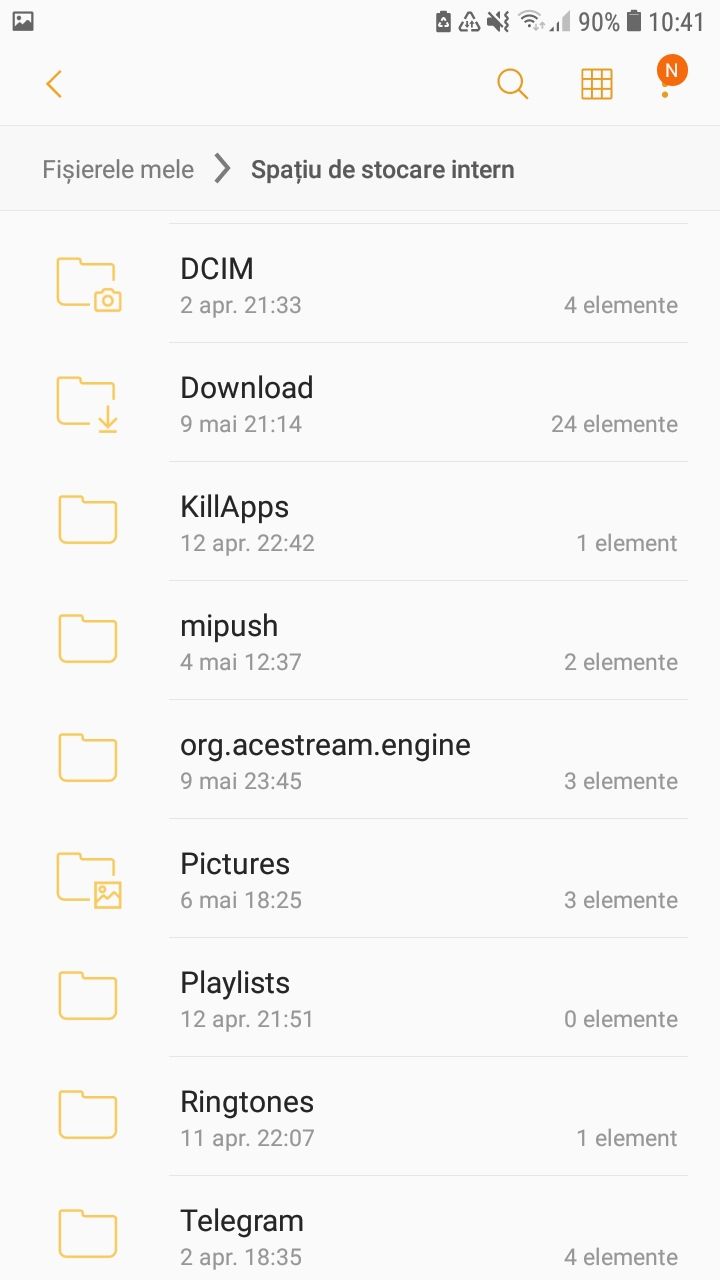Select the mipush folder

pyautogui.click(x=360, y=641)
